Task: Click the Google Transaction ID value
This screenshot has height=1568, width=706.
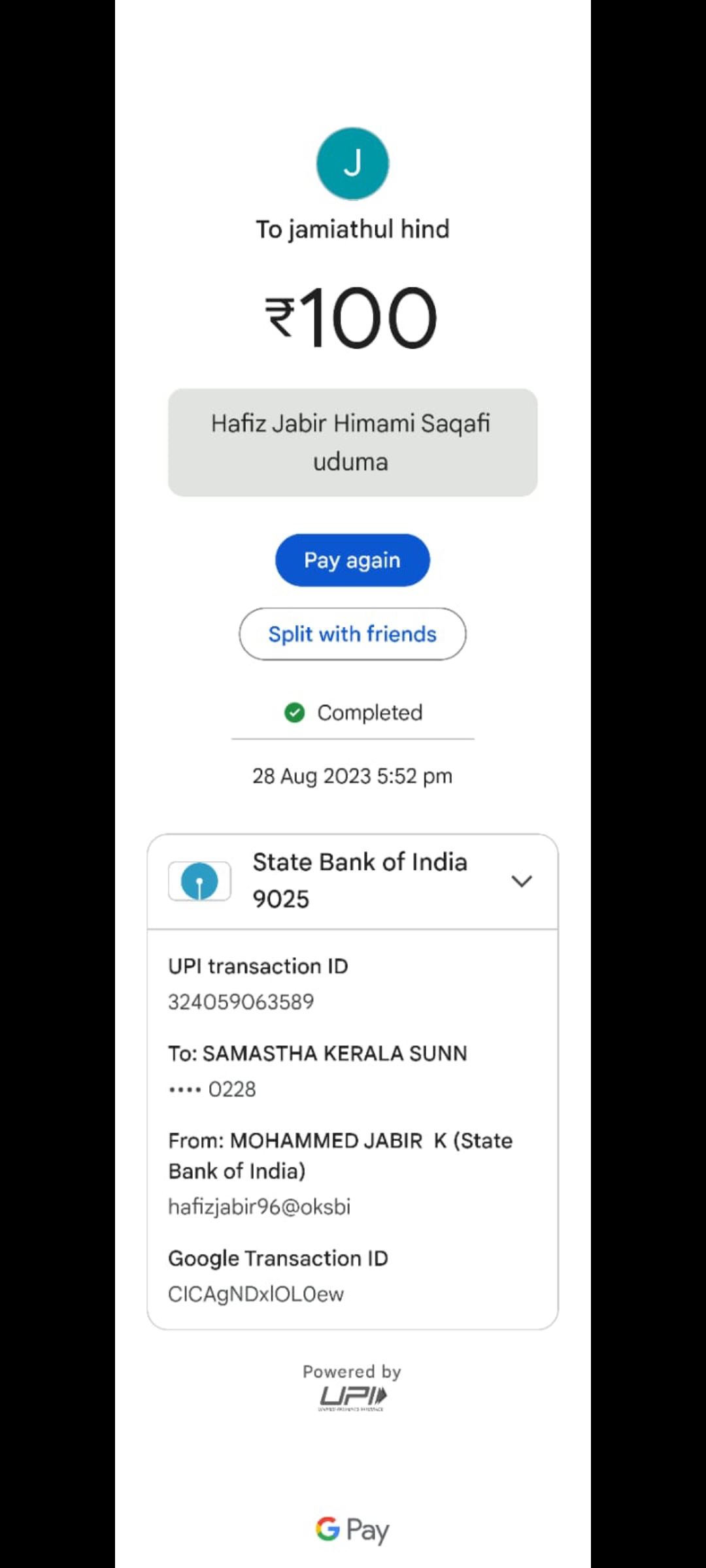Action: pyautogui.click(x=256, y=1294)
